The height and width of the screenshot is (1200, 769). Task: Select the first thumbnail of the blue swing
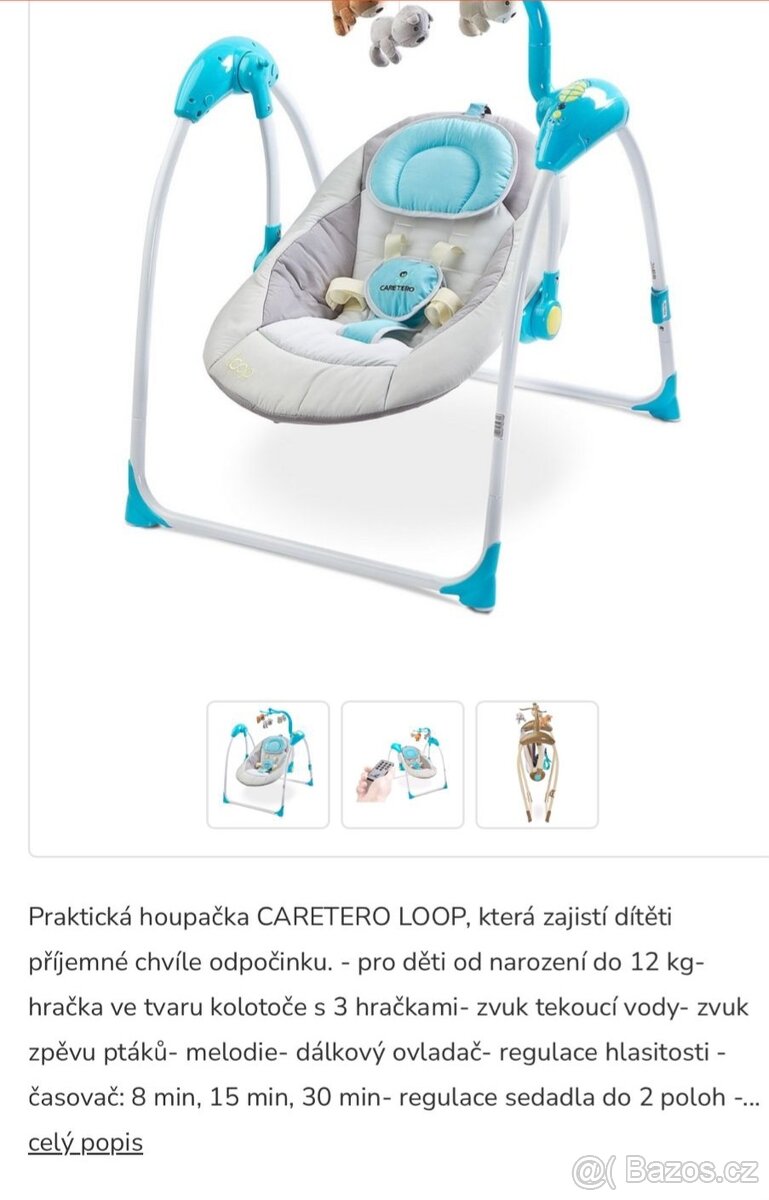(268, 765)
